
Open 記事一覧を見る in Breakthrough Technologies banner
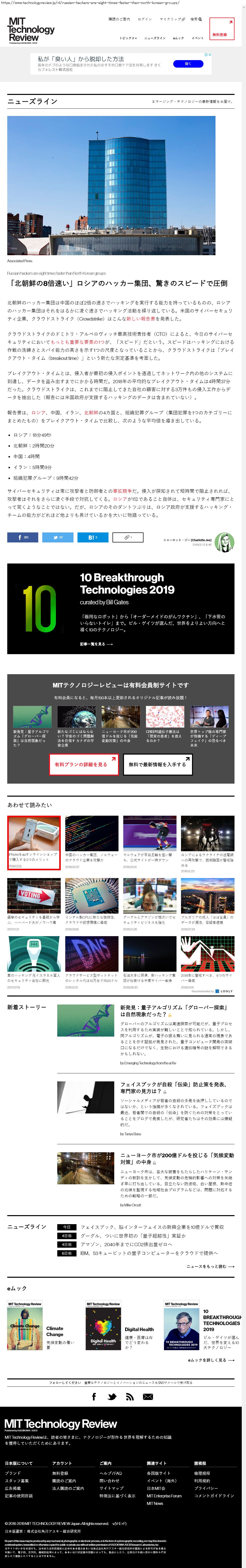96,643
